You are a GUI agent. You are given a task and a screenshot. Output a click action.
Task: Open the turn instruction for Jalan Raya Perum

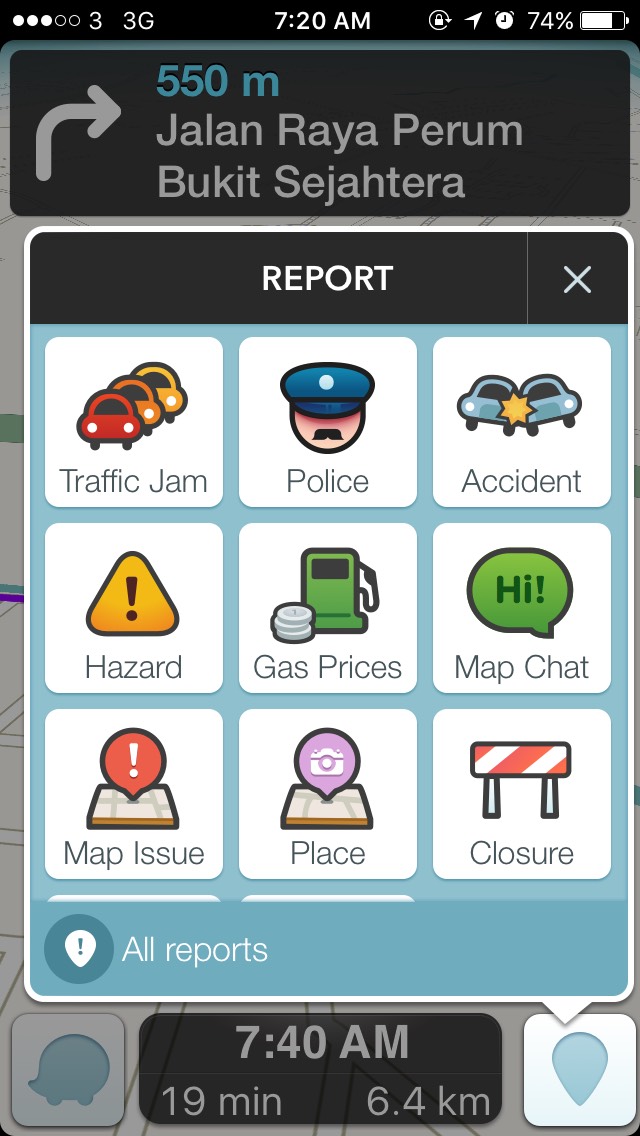(x=320, y=133)
